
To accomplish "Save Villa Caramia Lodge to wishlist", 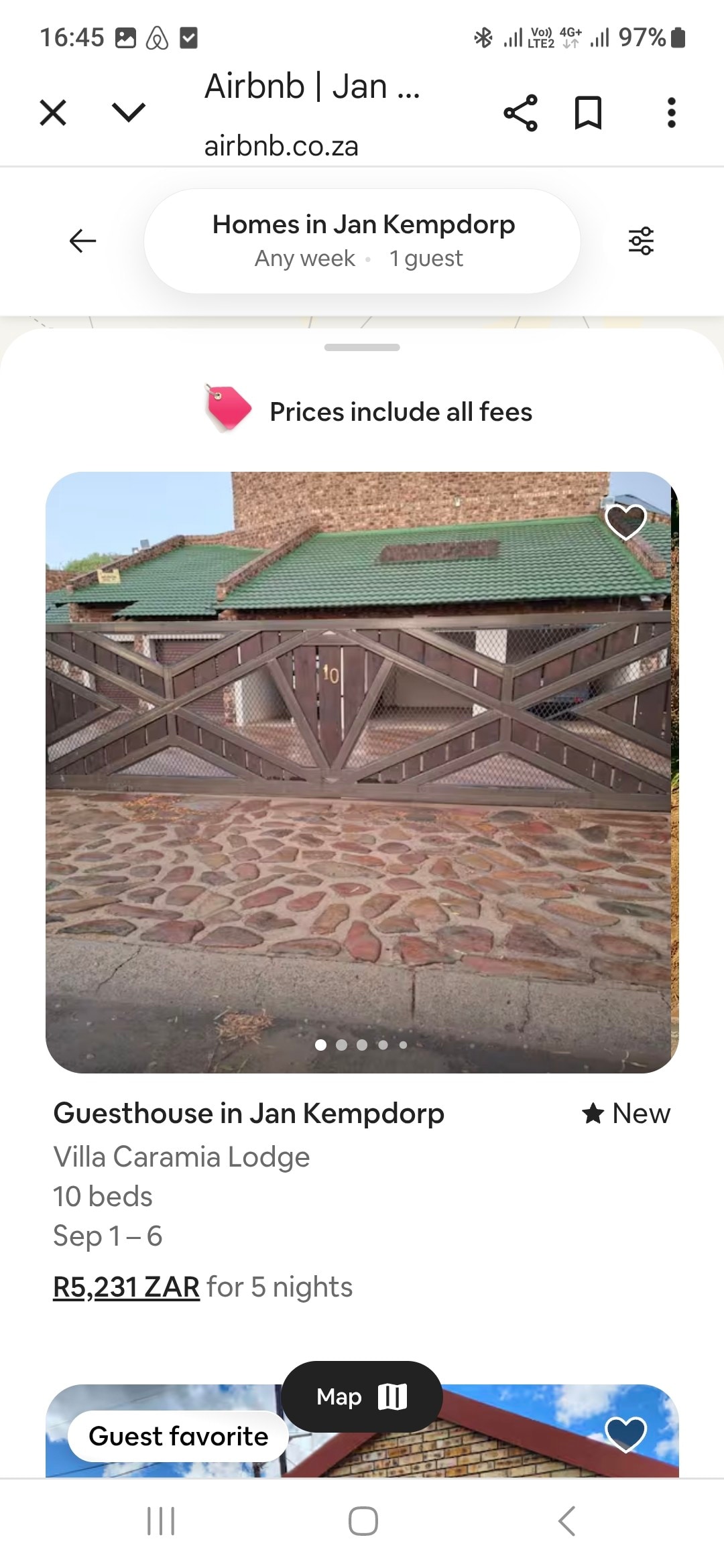I will click(x=625, y=521).
